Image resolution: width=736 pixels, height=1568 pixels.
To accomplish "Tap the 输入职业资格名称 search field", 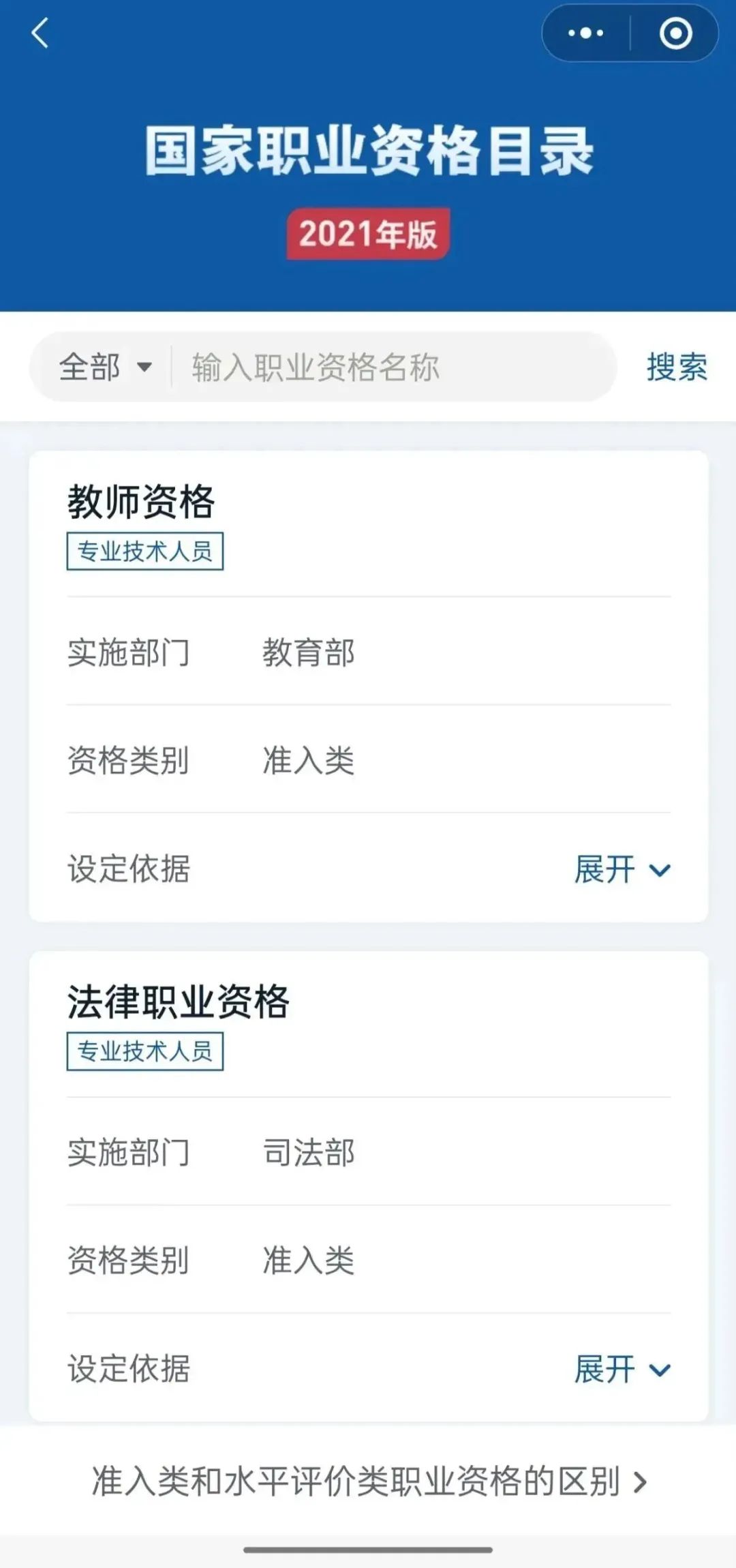I will pos(394,367).
